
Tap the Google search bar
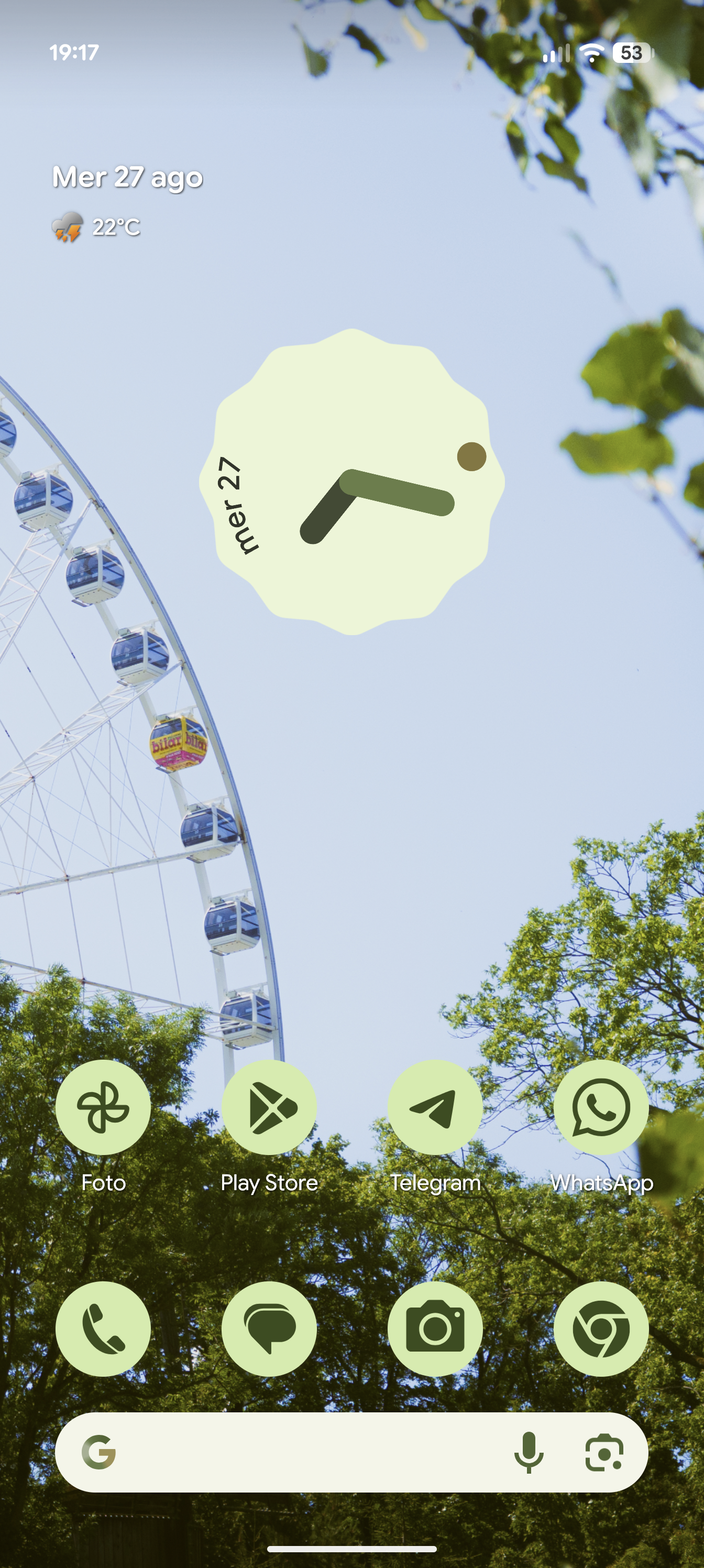304,1452
